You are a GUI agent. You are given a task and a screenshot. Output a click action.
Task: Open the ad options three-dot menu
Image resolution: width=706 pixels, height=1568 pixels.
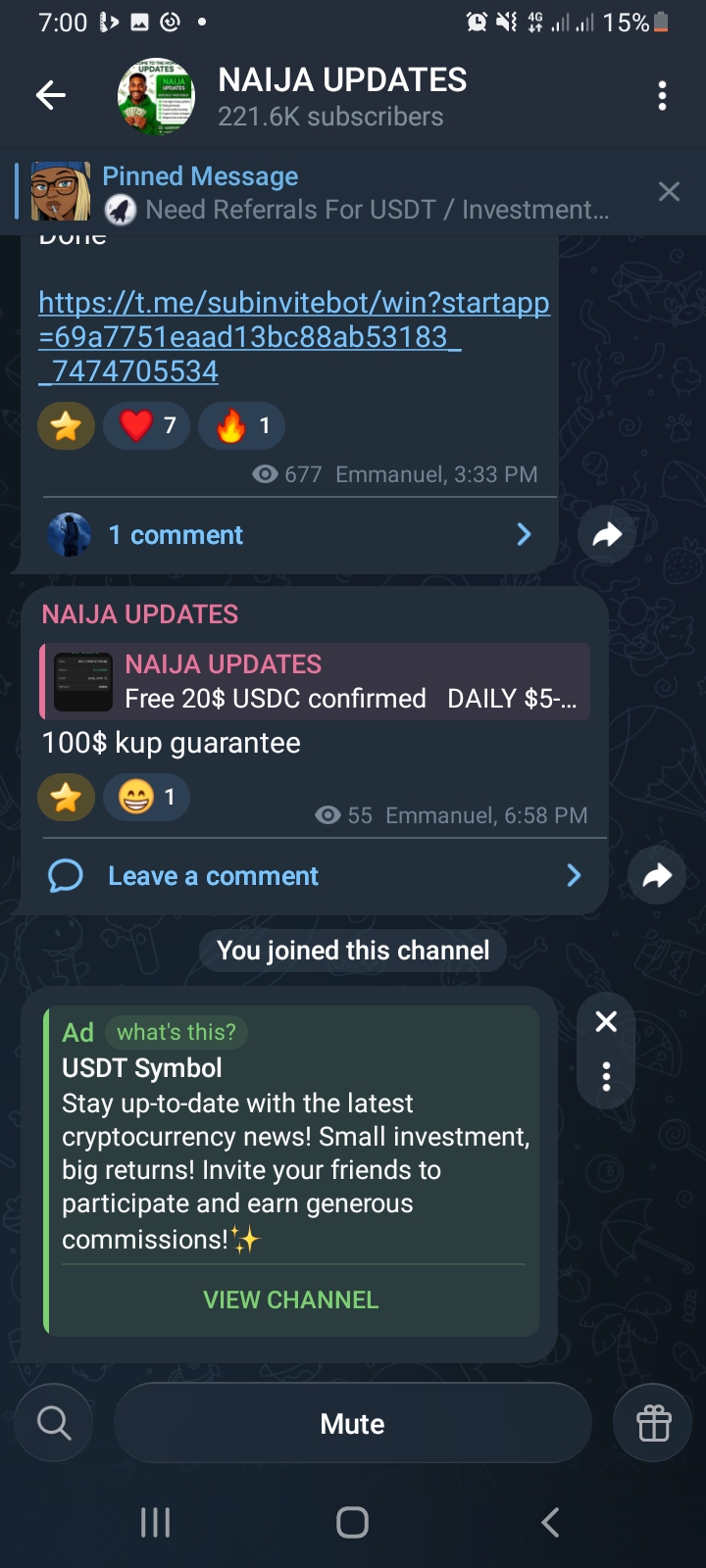(606, 1076)
